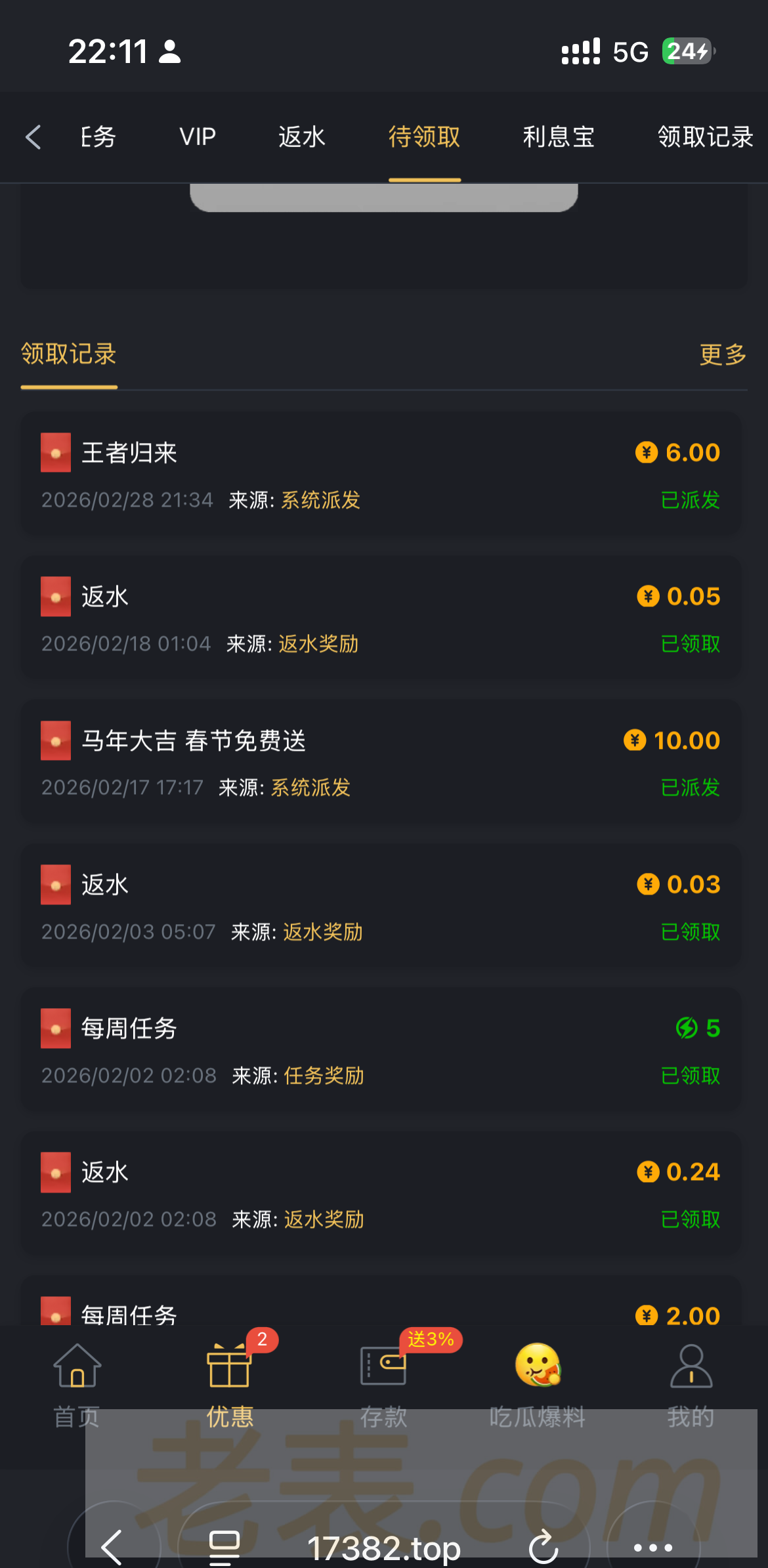Tap 更多 to view more records
Image resolution: width=768 pixels, height=1568 pixels.
click(723, 354)
